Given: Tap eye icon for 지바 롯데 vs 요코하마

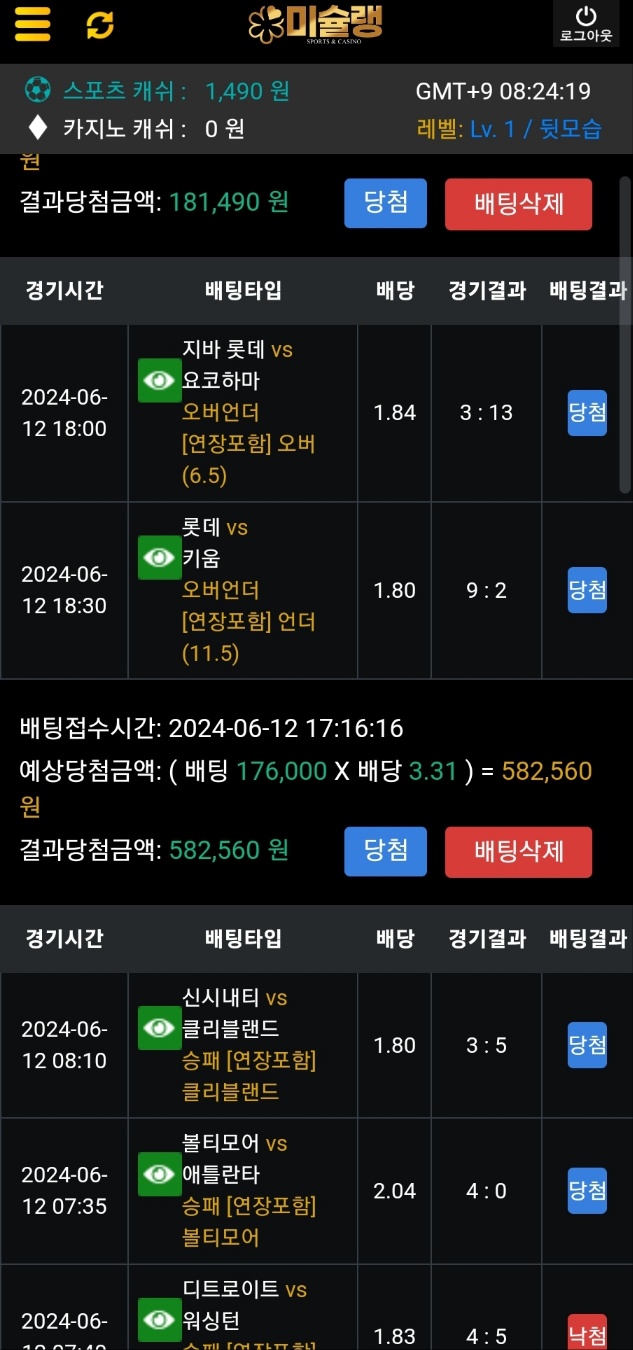Looking at the screenshot, I should (159, 380).
